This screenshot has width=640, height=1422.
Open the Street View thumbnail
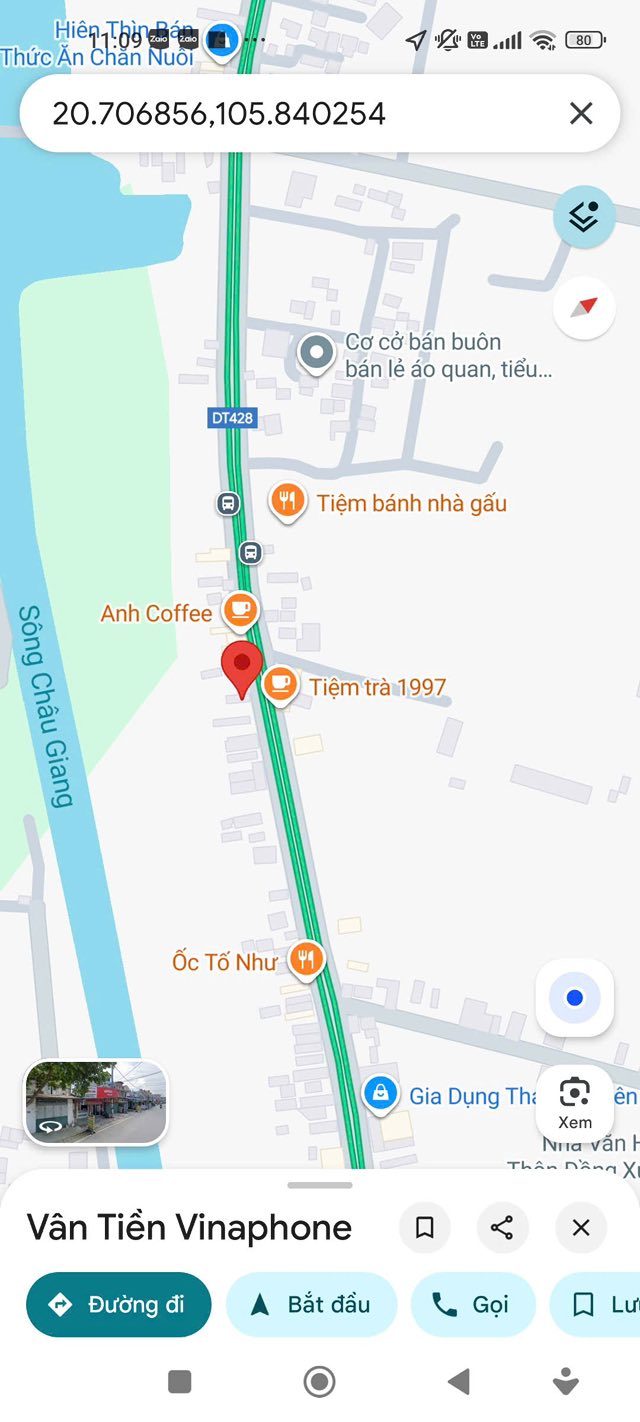96,1101
